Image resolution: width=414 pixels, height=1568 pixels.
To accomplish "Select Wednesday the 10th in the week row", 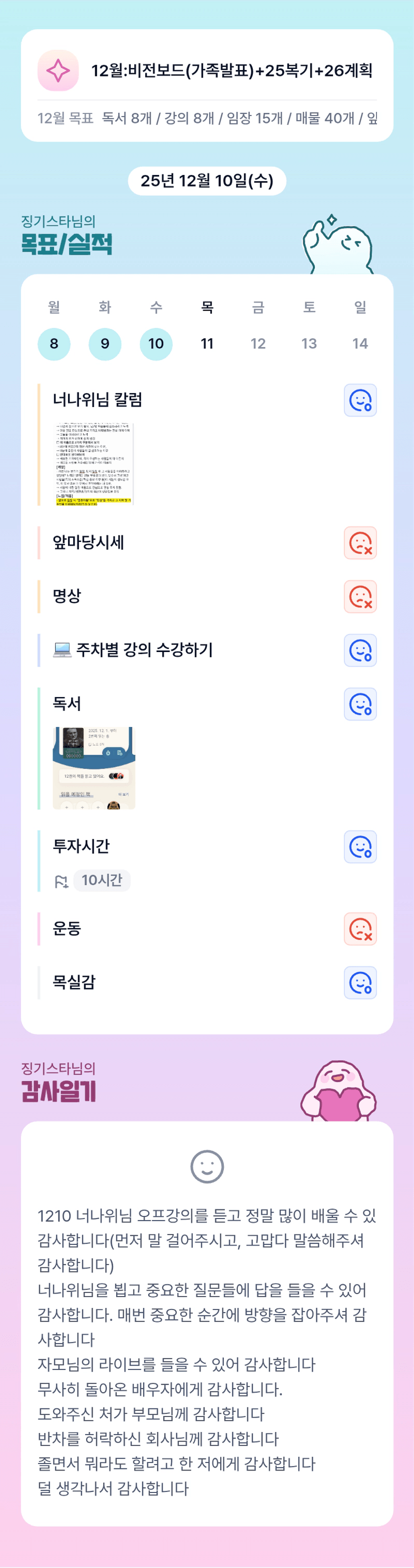I will [156, 344].
